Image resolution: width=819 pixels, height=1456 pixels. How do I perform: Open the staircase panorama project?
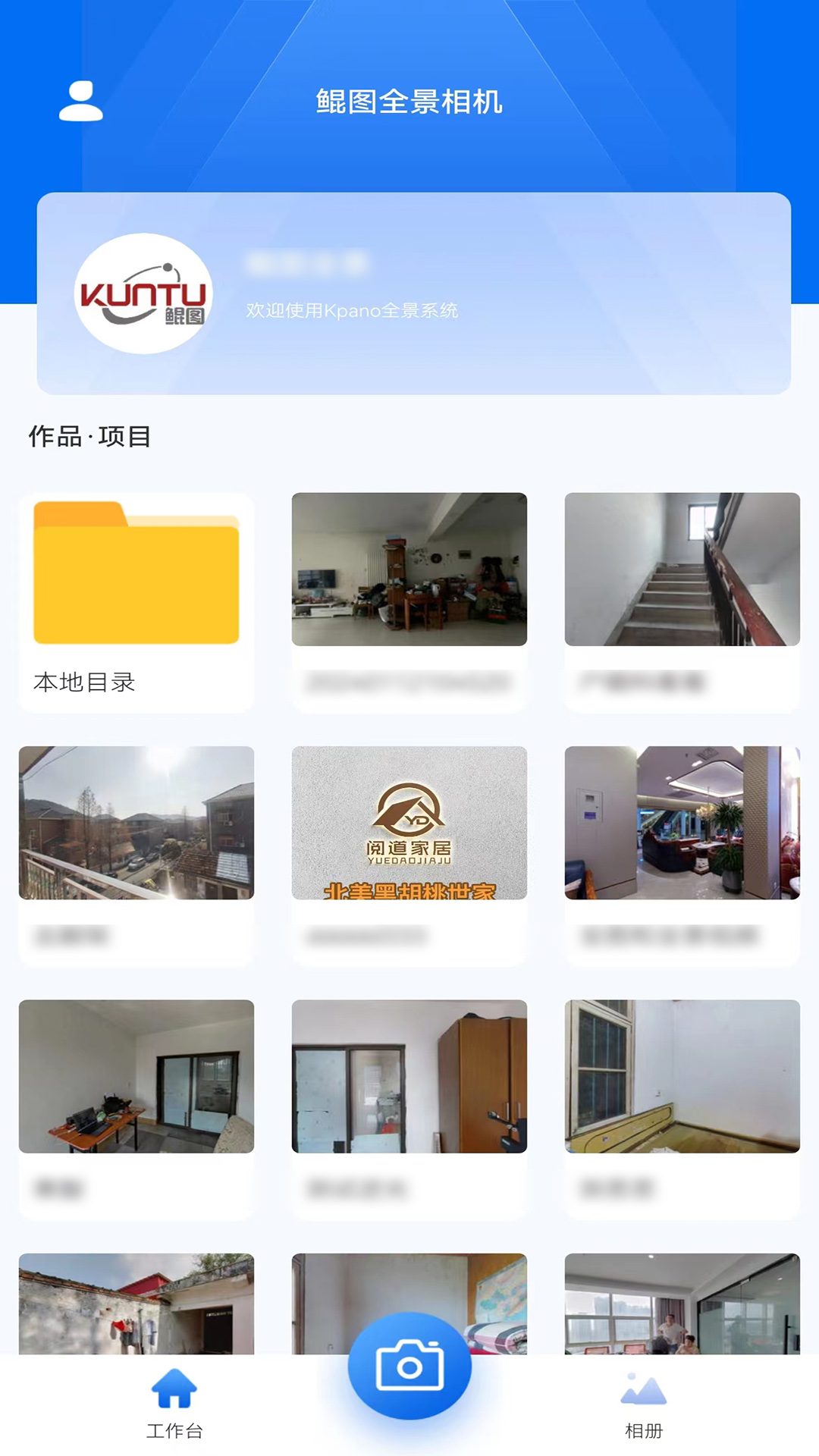pos(682,570)
